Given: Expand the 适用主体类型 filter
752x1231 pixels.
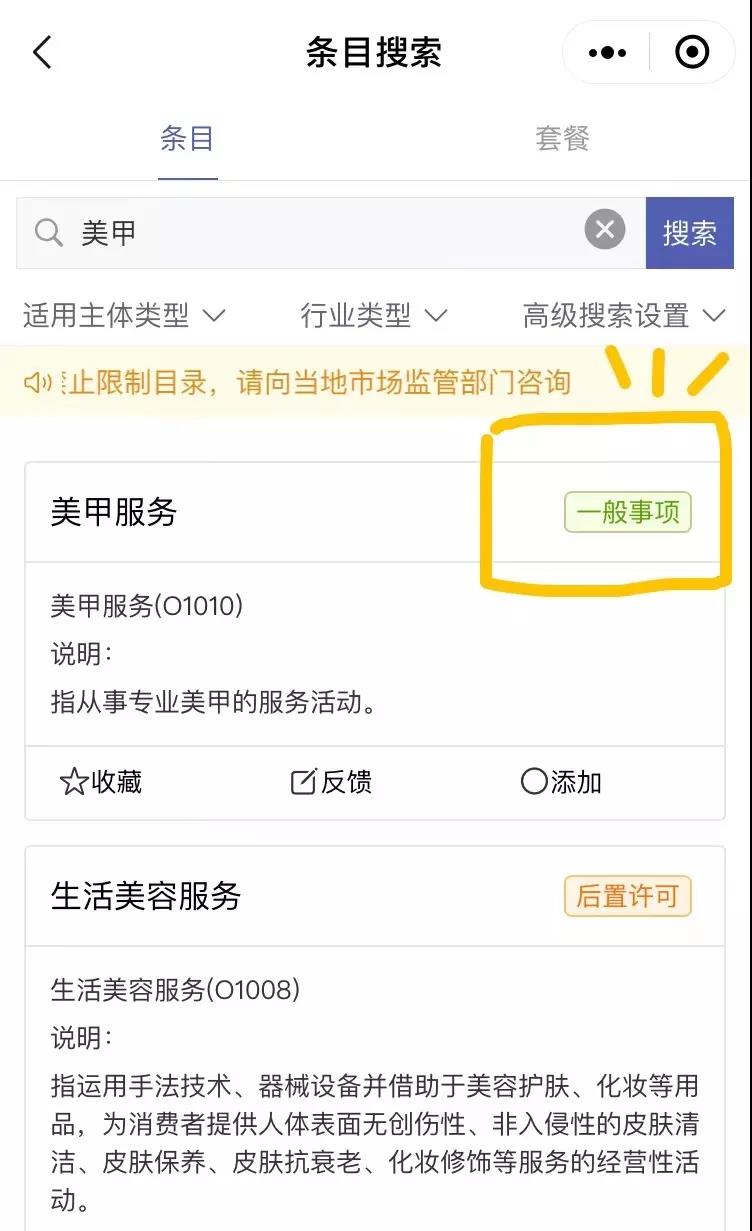Looking at the screenshot, I should tap(121, 315).
